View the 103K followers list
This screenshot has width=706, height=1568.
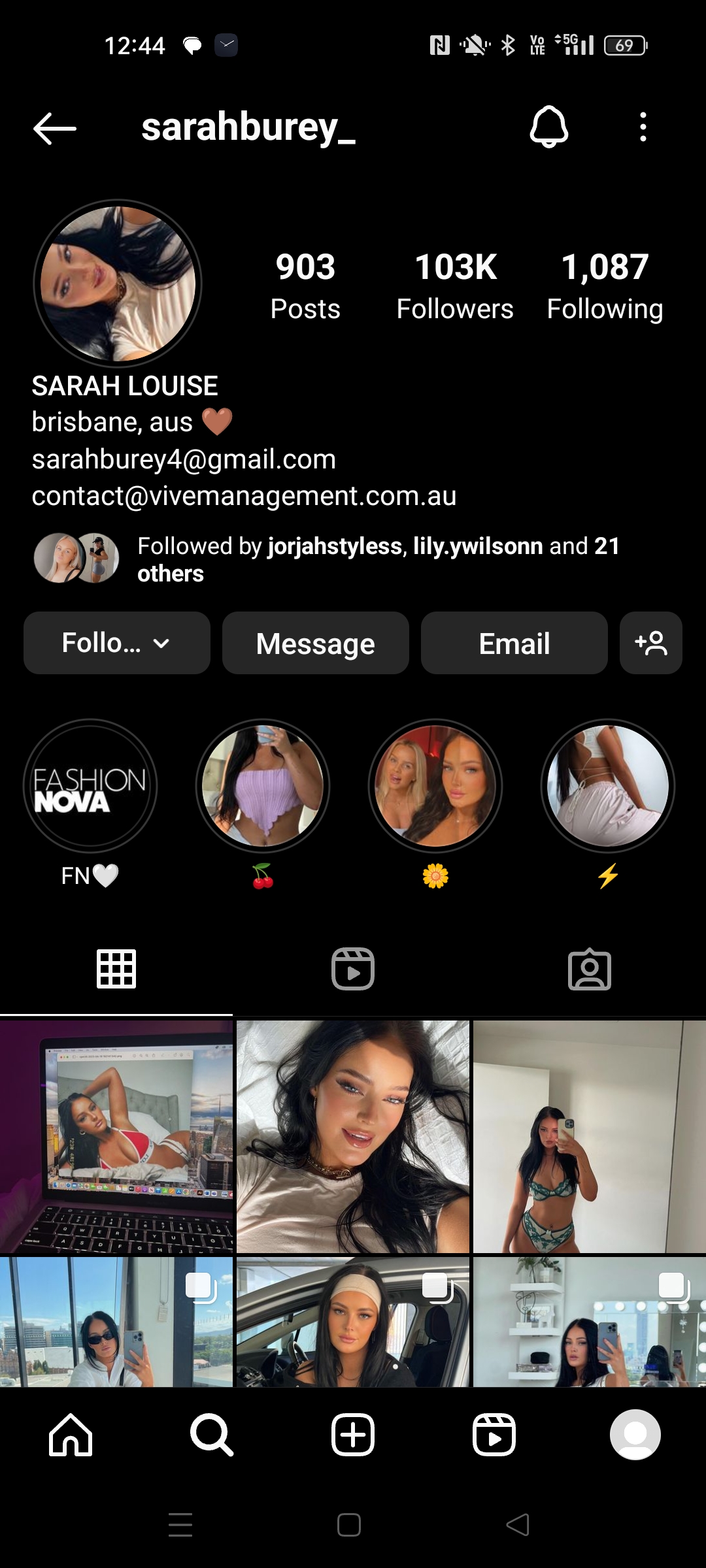click(455, 286)
